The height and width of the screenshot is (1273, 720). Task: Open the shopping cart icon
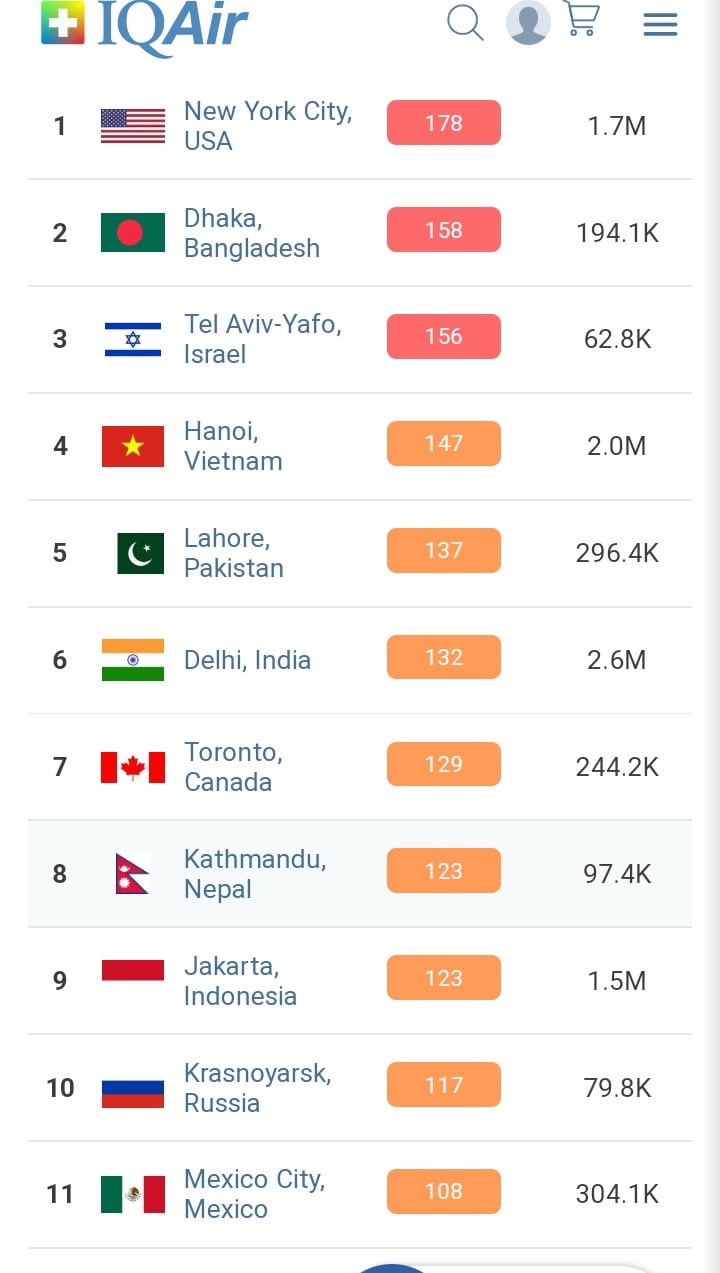[583, 23]
